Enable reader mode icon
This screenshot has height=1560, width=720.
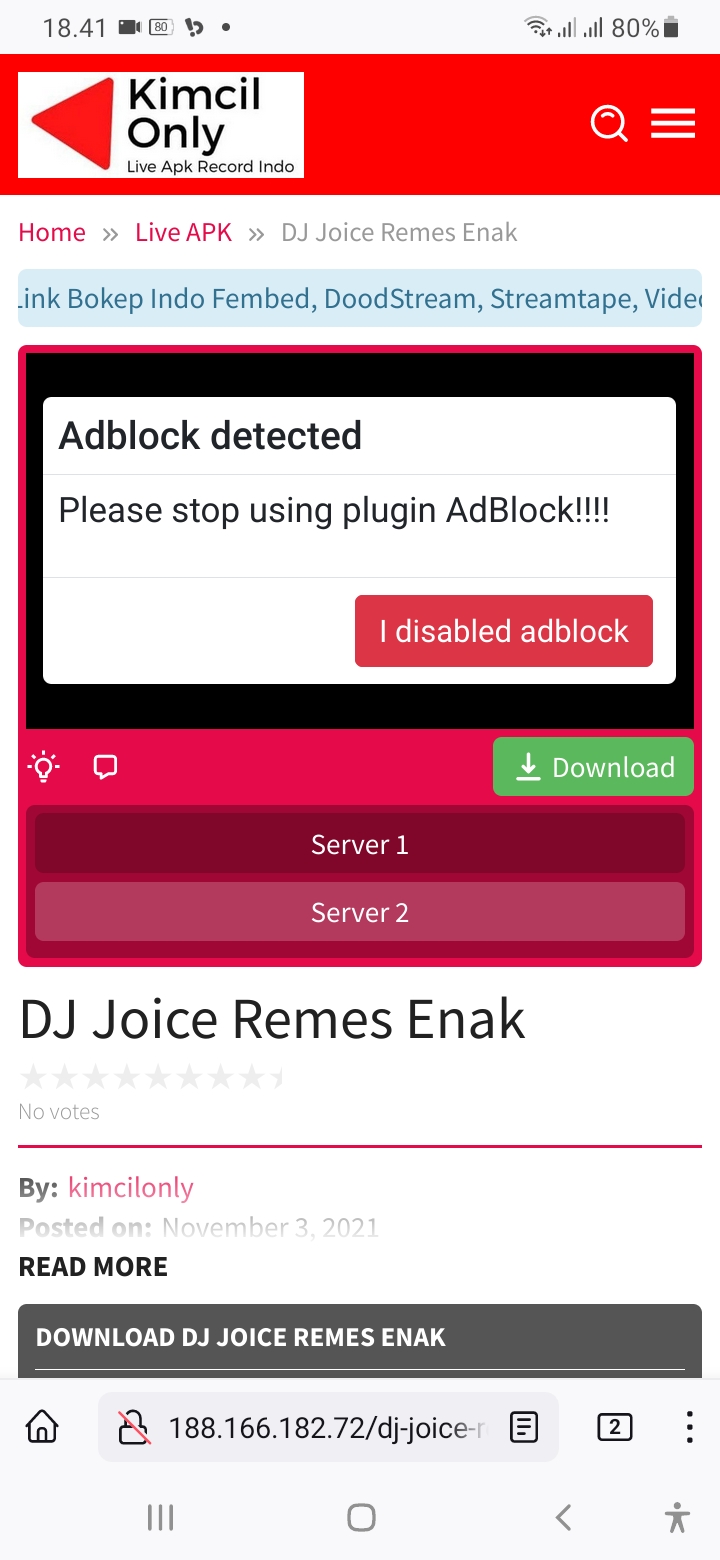pyautogui.click(x=524, y=1427)
